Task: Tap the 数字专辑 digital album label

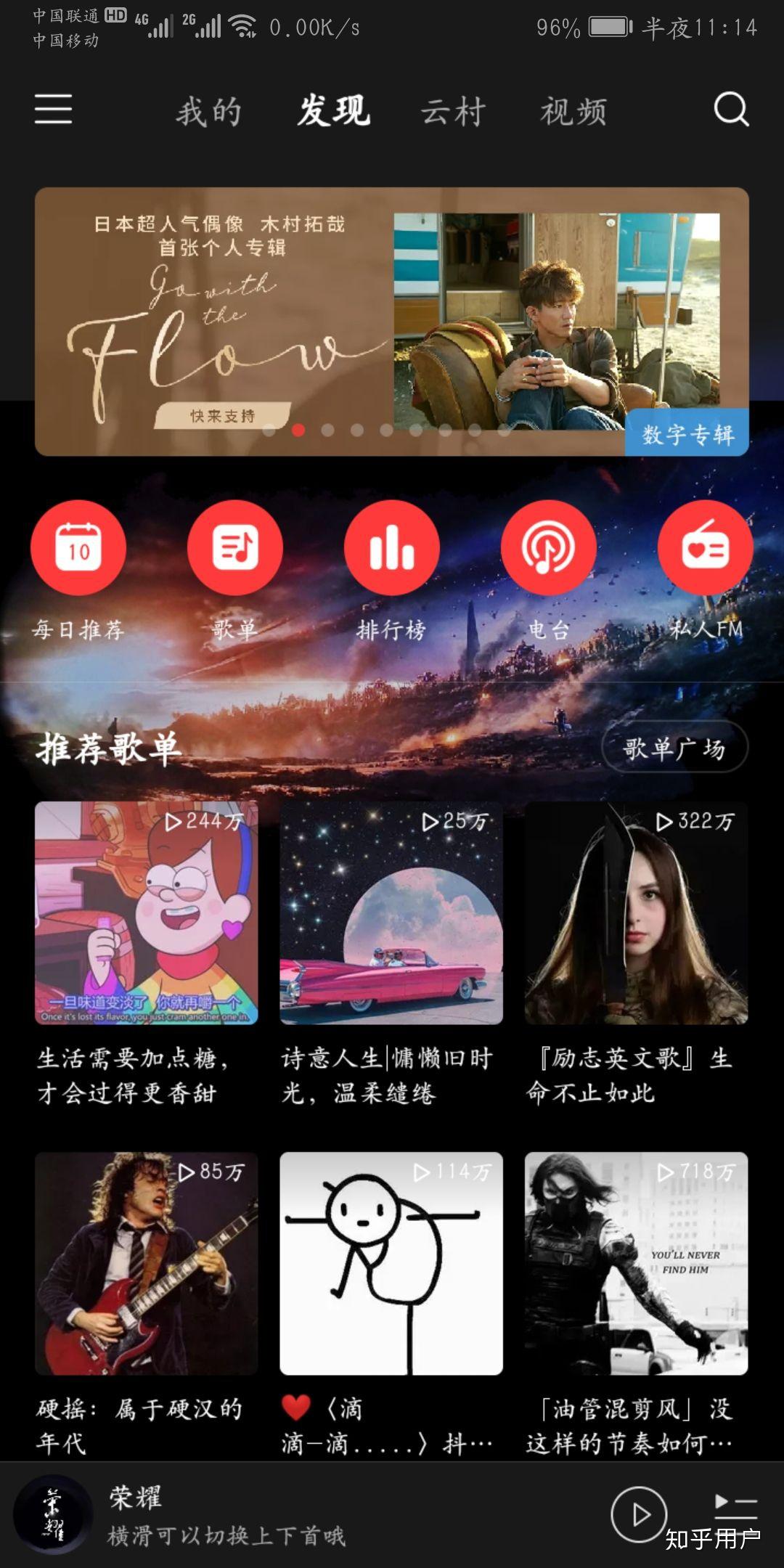Action: tap(688, 433)
